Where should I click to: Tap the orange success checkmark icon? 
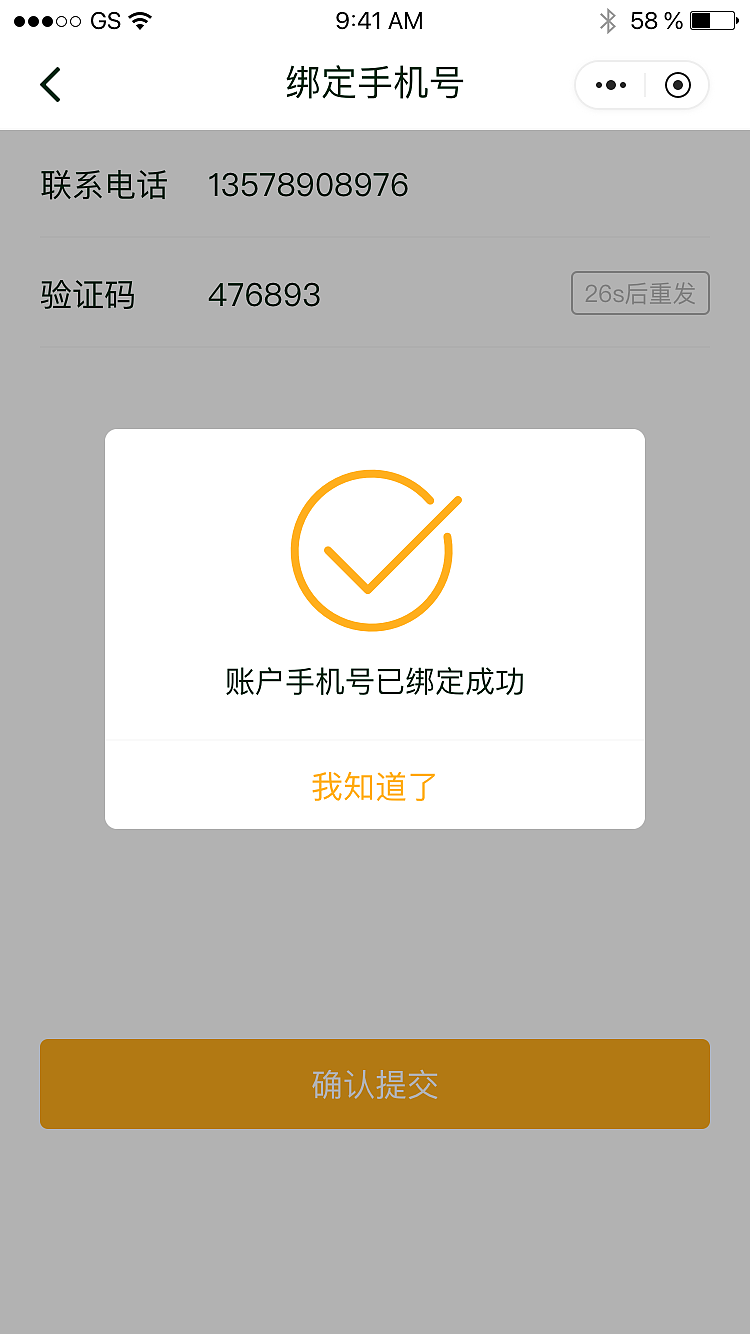coord(373,550)
